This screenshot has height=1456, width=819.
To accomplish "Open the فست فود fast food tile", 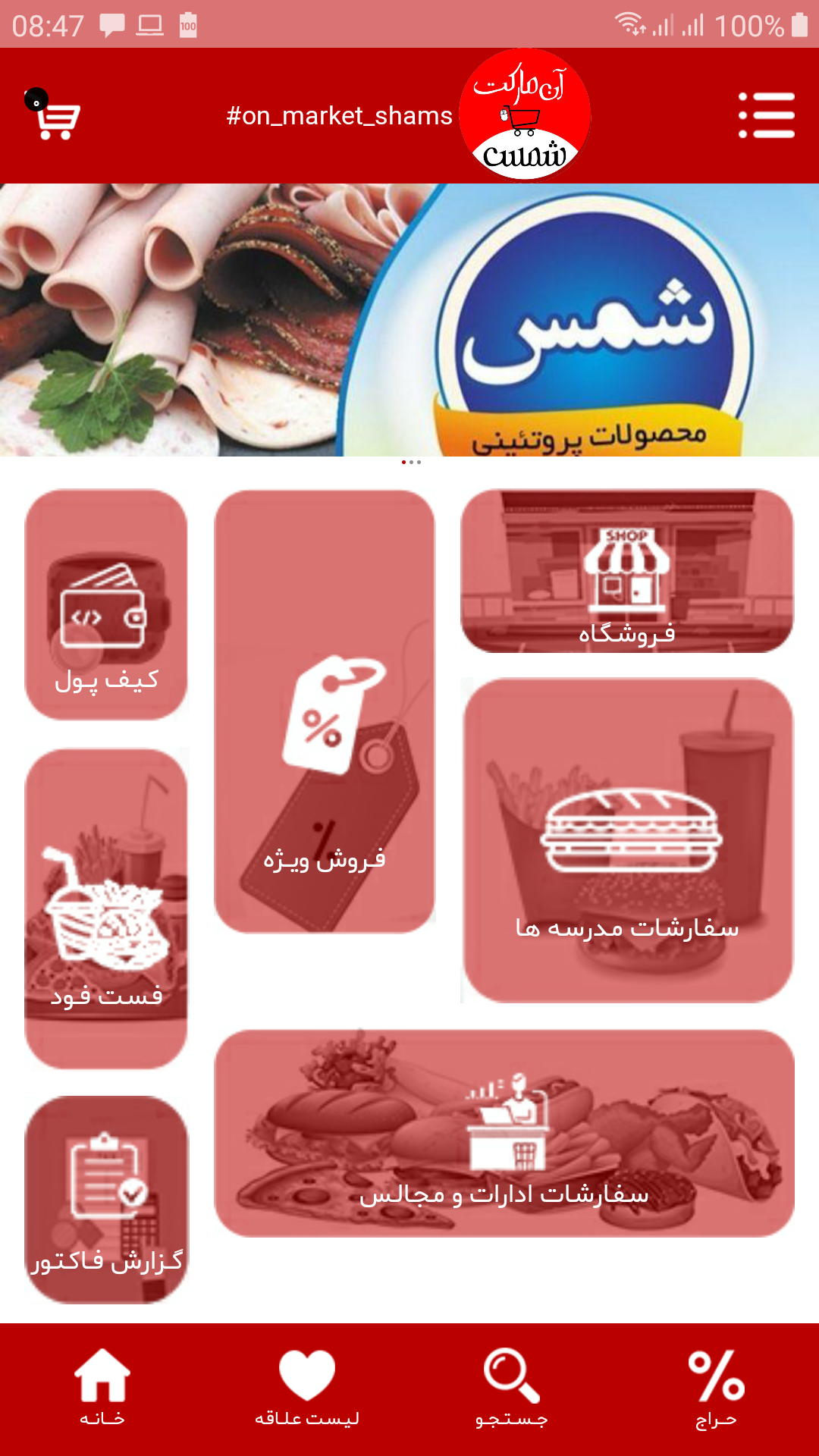I will click(x=106, y=908).
